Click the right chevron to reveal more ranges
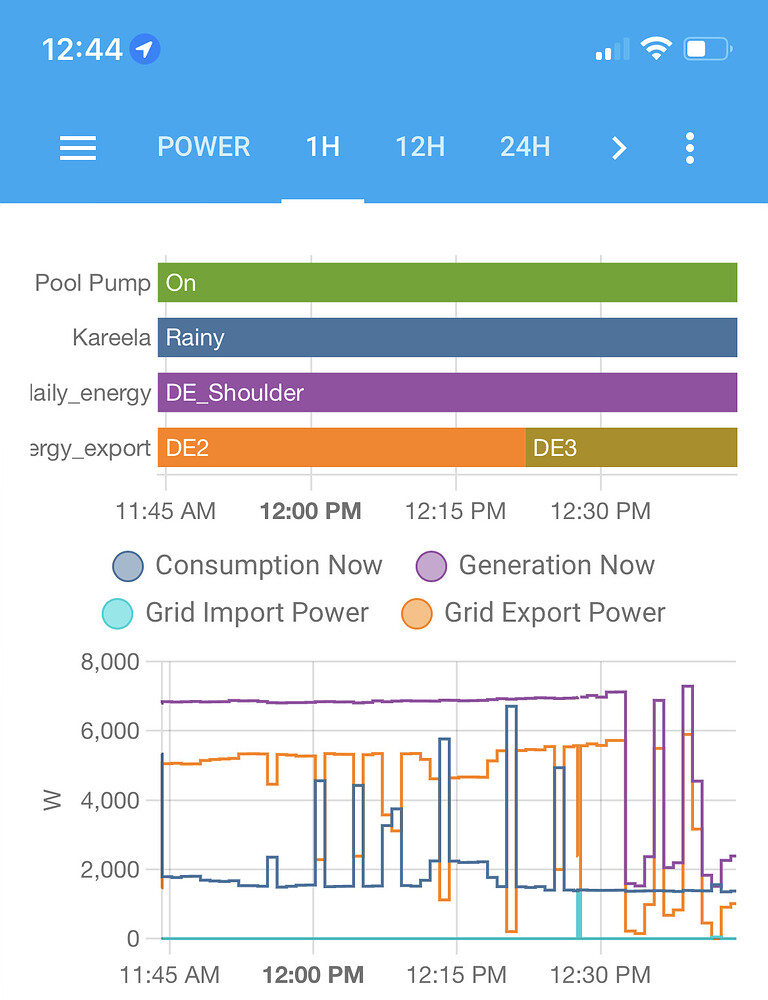 coord(618,147)
